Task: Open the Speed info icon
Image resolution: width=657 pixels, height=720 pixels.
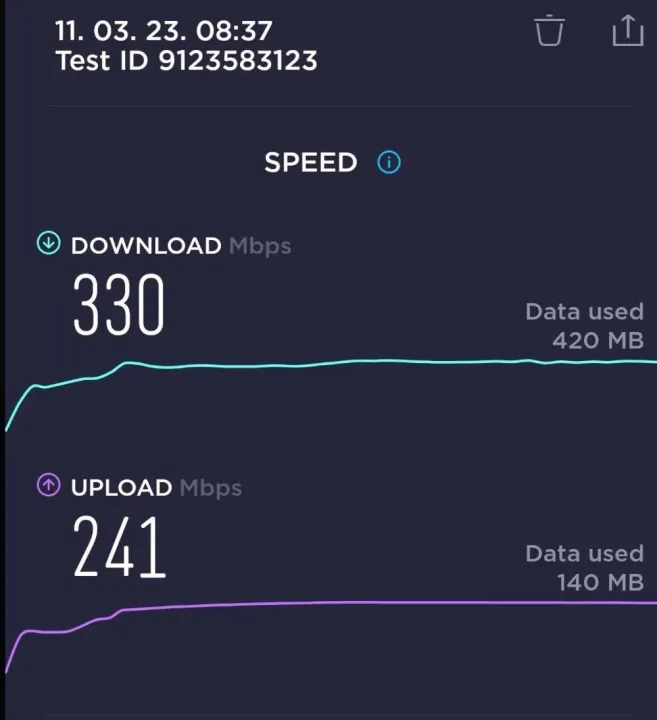Action: tap(389, 162)
